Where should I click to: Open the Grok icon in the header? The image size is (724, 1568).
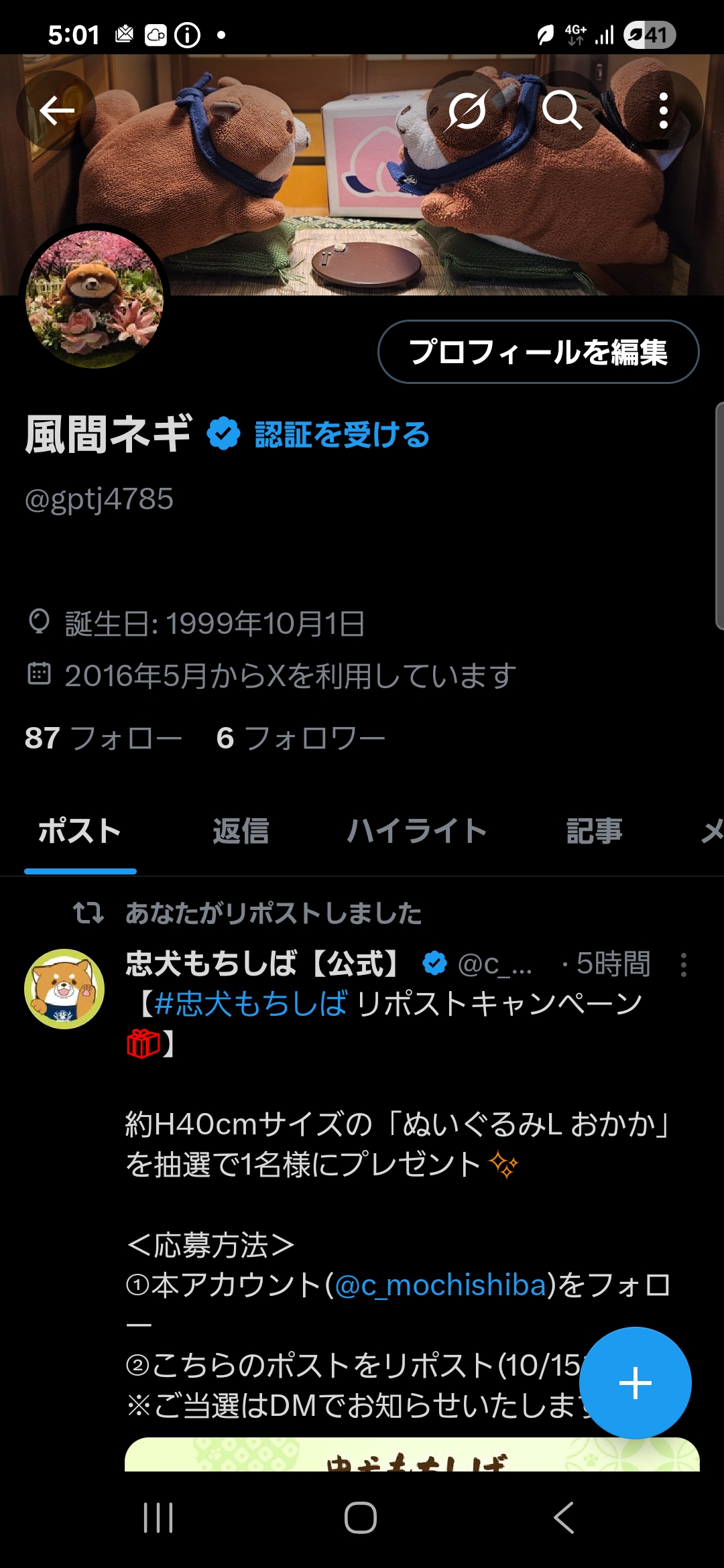pyautogui.click(x=467, y=111)
